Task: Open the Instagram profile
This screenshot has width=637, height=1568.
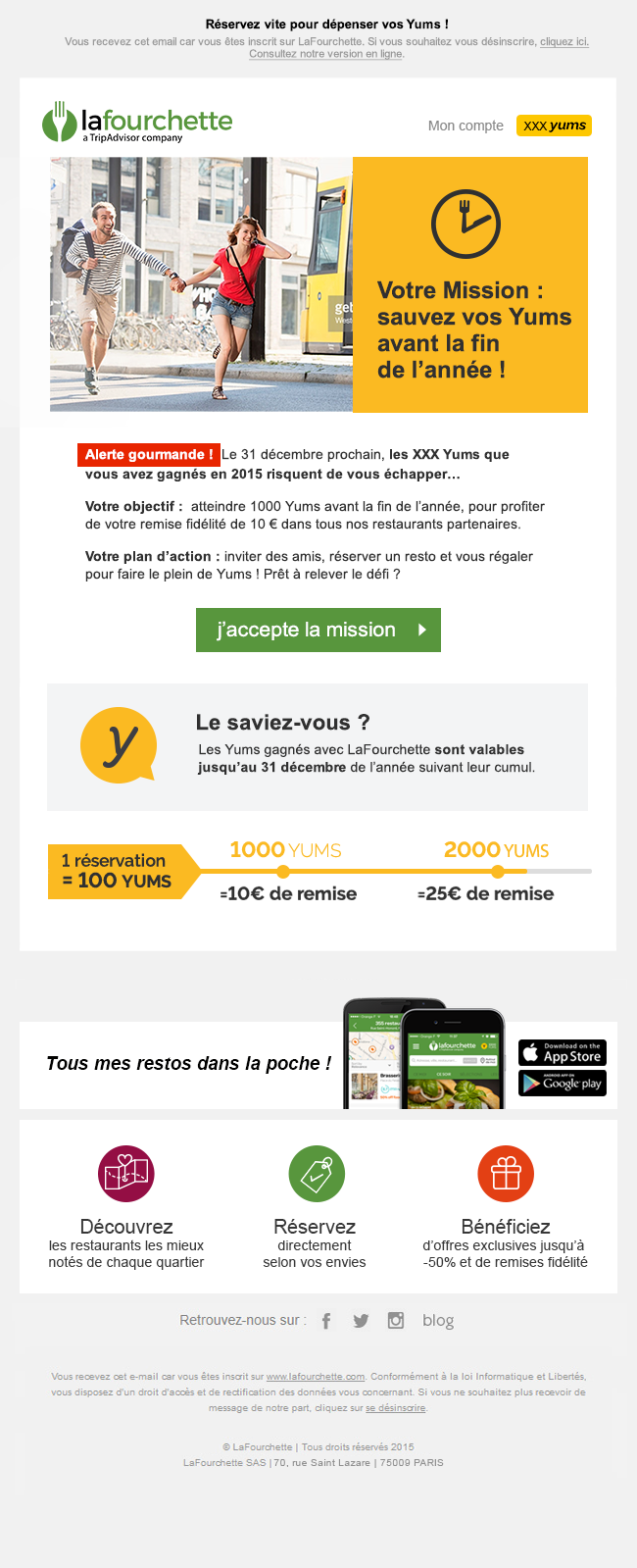Action: point(396,1321)
